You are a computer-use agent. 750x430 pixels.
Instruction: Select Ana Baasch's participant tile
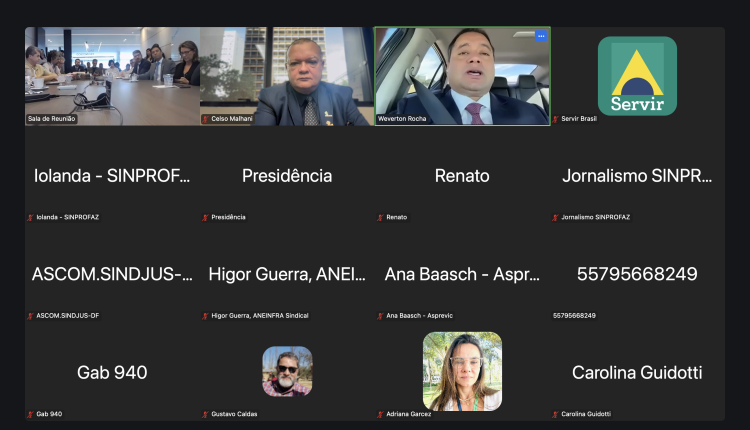pos(462,274)
